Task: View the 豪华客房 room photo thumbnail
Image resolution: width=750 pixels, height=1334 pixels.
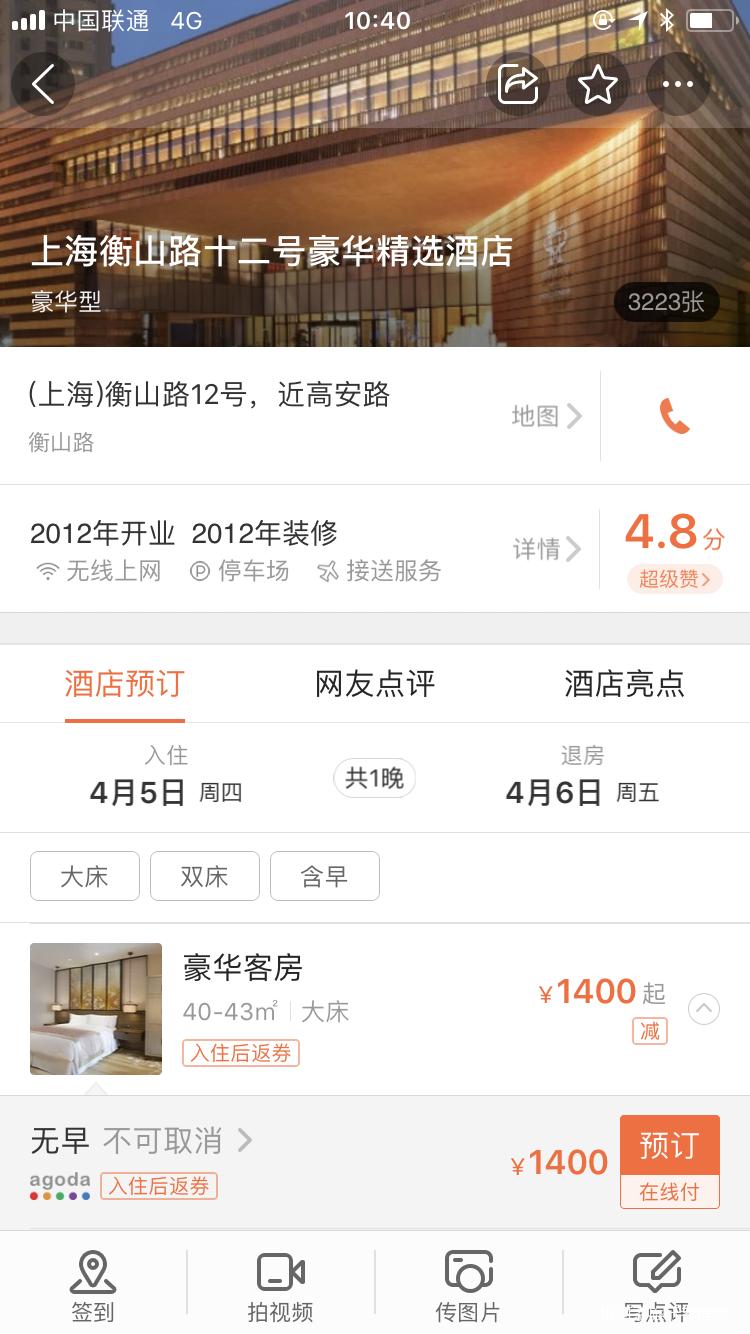Action: 95,1009
